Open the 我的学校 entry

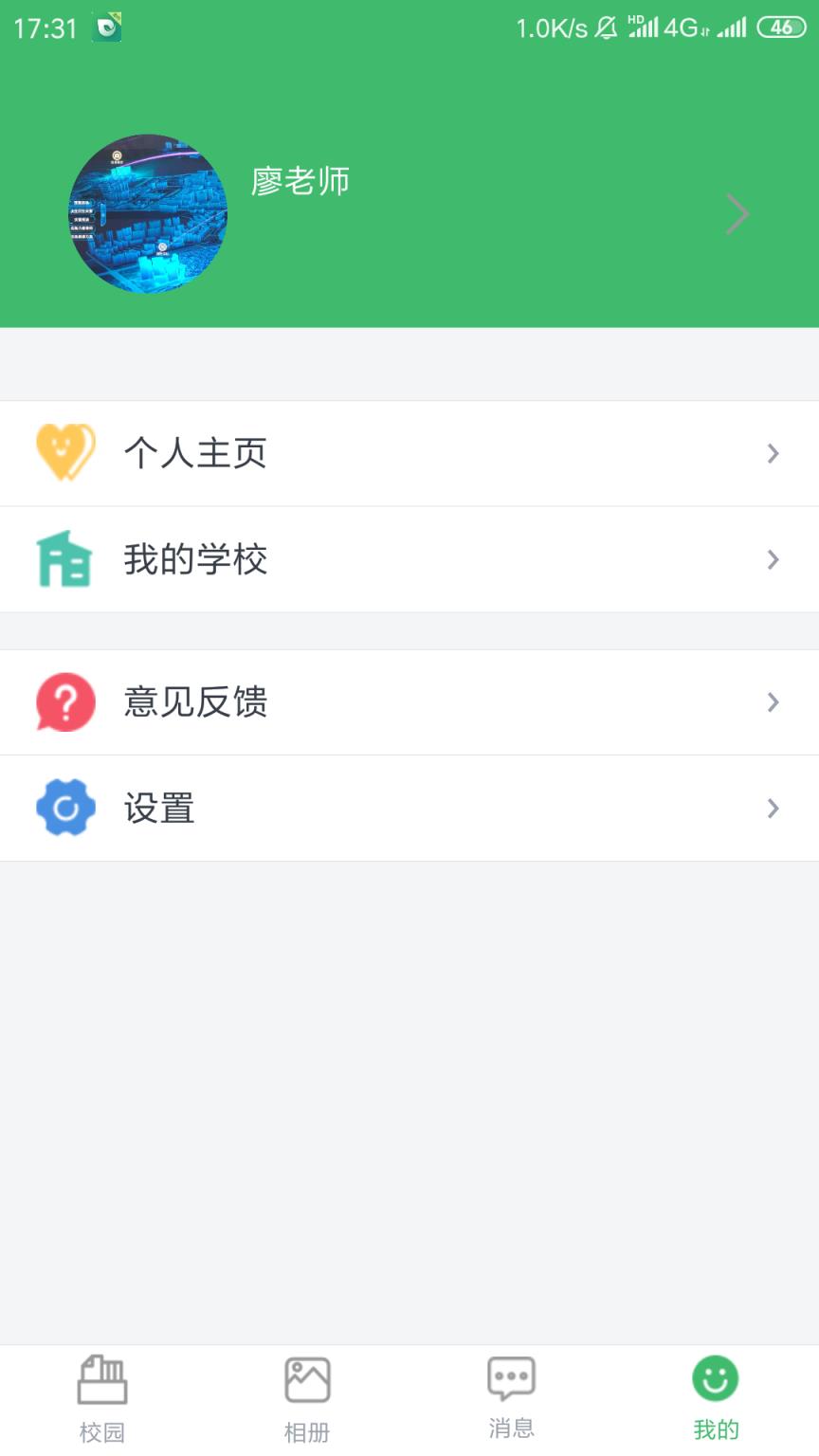point(196,559)
